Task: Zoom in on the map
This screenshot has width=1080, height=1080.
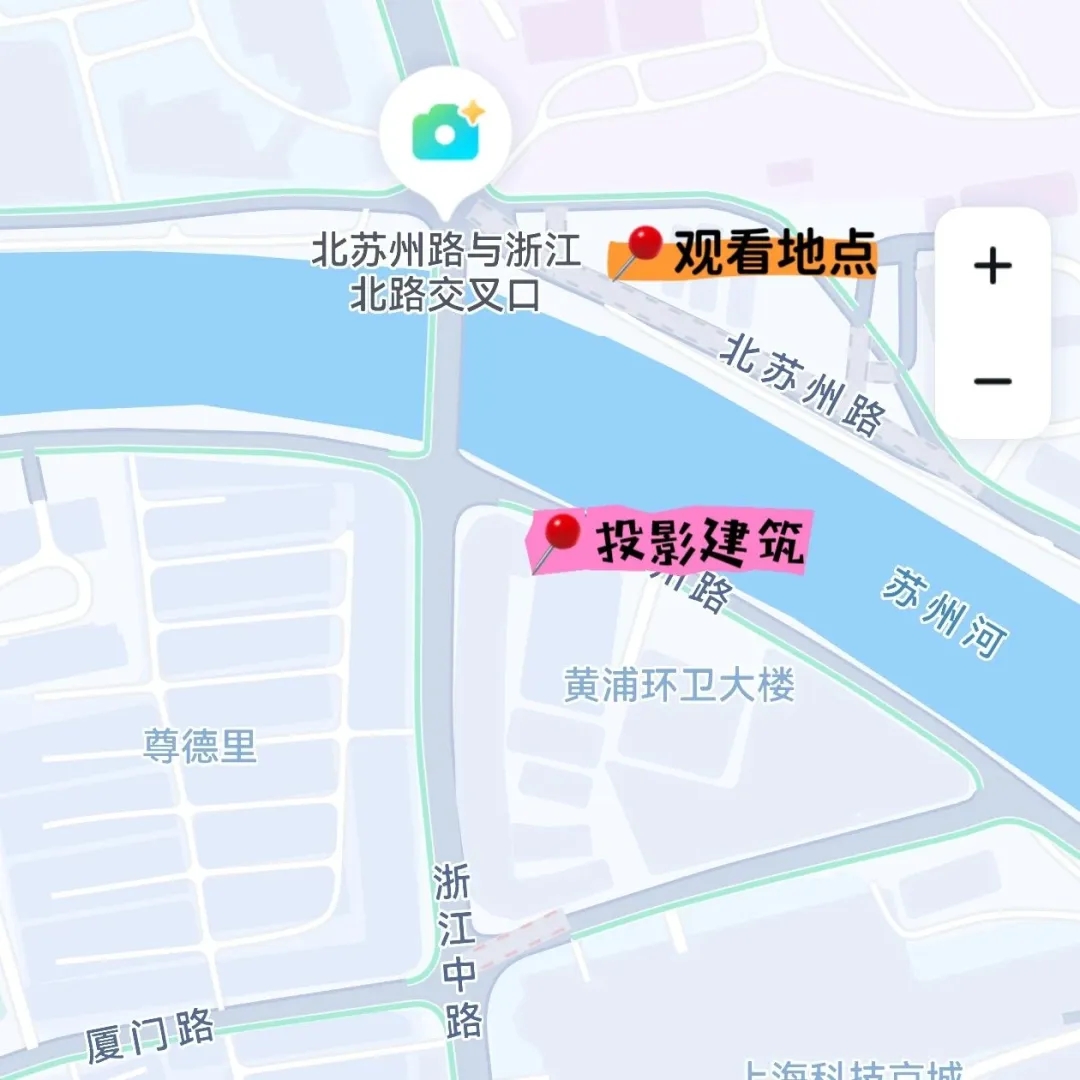Action: pos(992,267)
